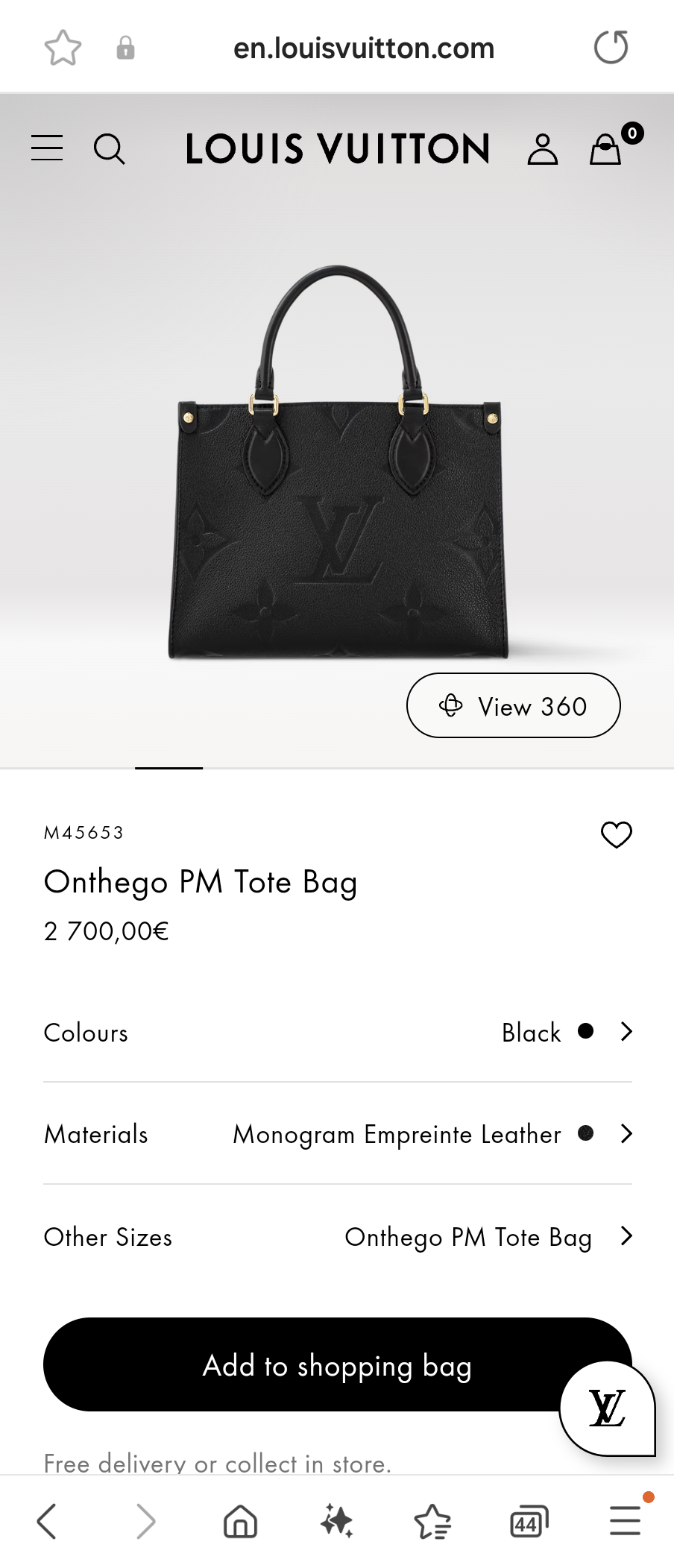Tap the home icon in bottom bar

coord(237,1521)
